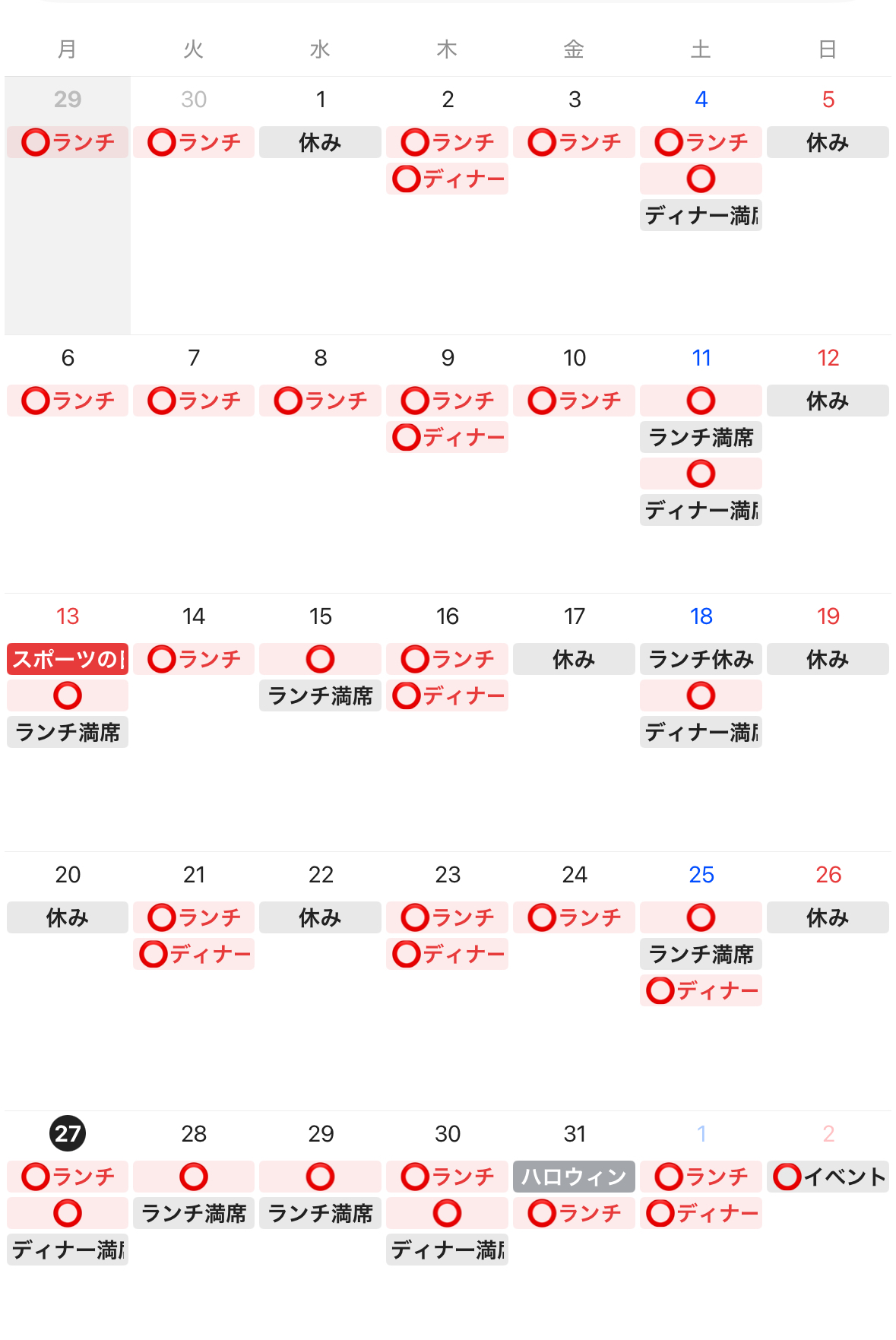
Task: Select the イベント circle on November 2
Action: pyautogui.click(x=786, y=1176)
